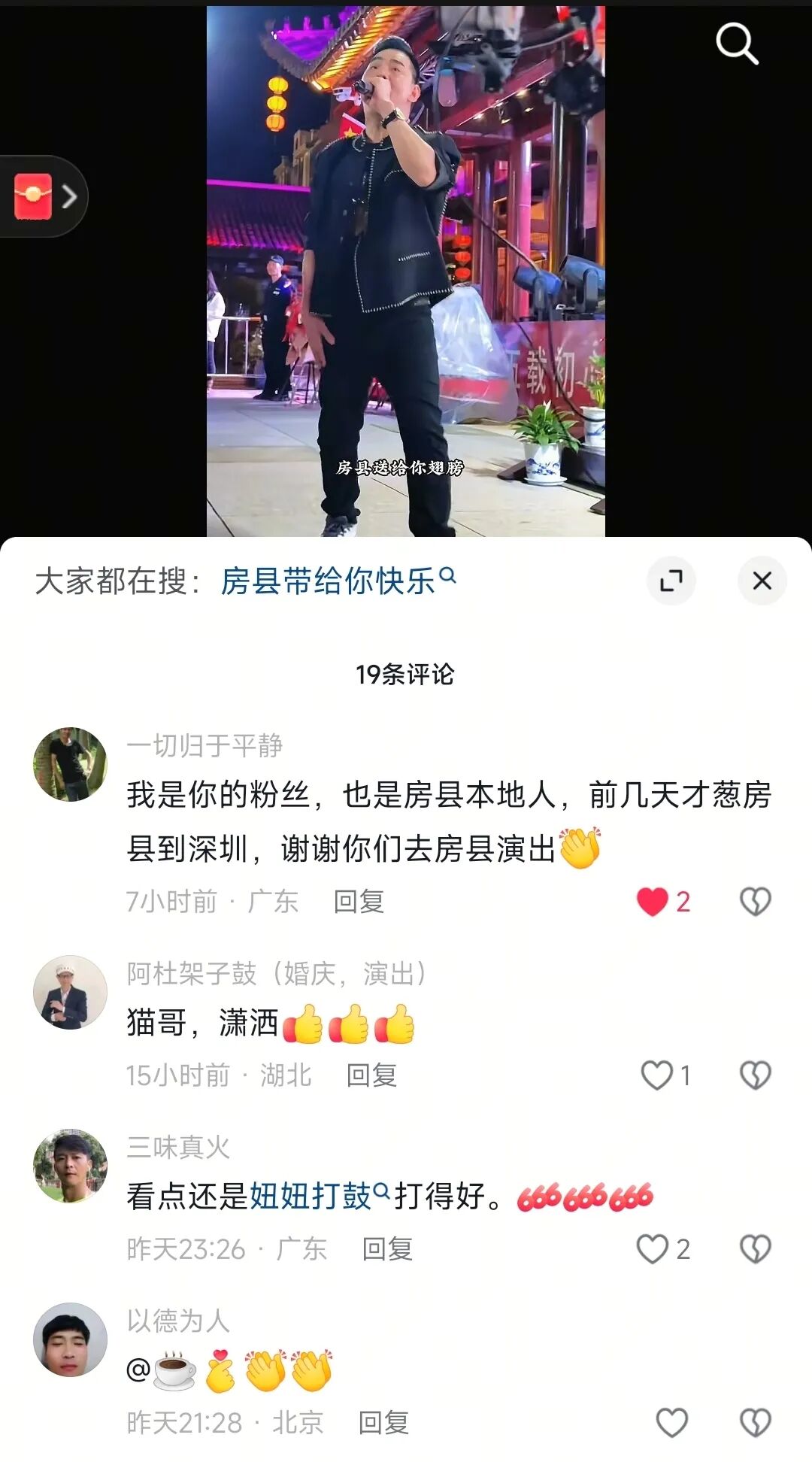Viewport: 812px width, 1462px height.
Task: Dislike 一切归于平静's comment
Action: tap(755, 901)
